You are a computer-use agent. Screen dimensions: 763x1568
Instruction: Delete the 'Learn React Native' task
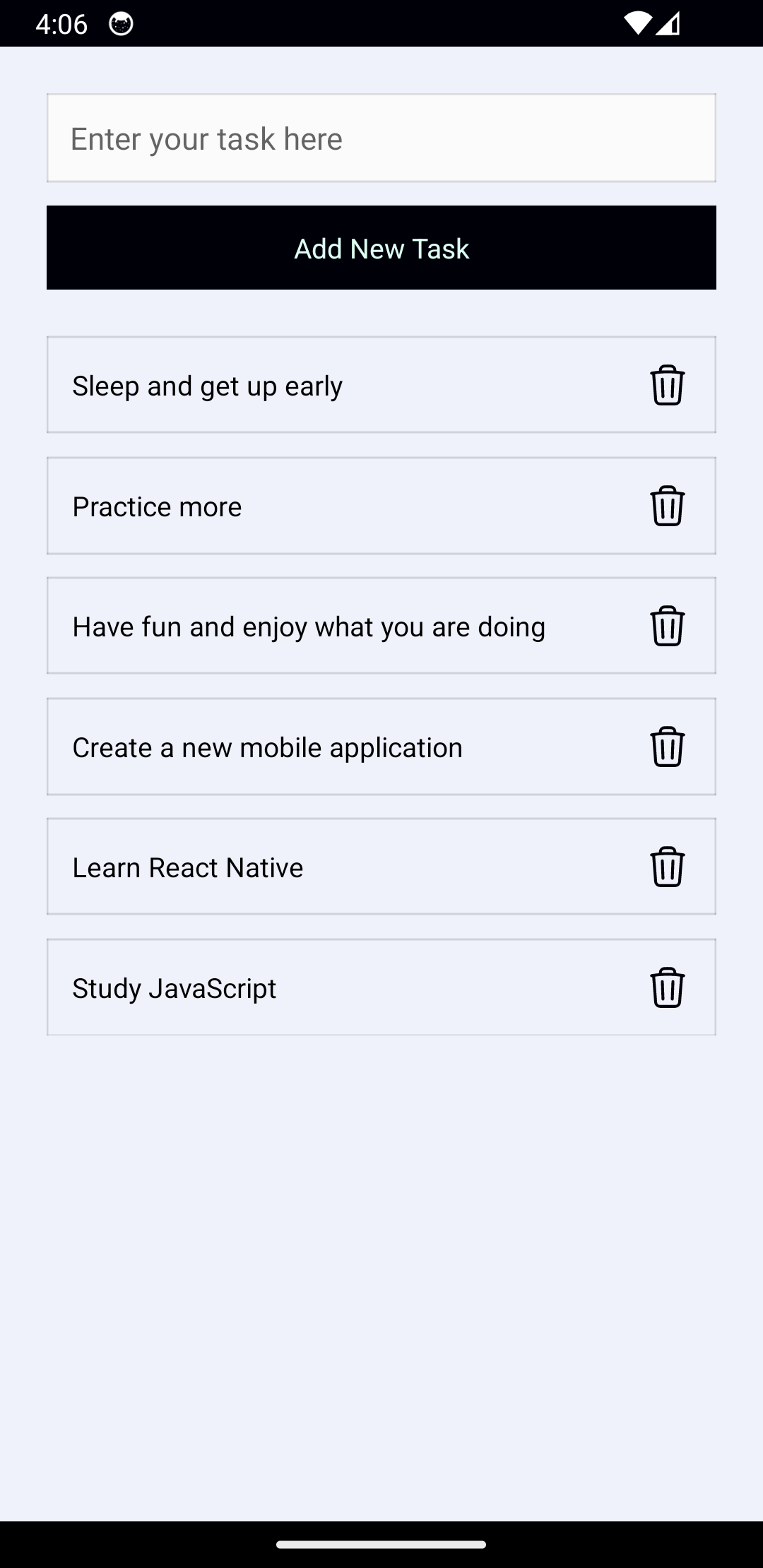667,867
